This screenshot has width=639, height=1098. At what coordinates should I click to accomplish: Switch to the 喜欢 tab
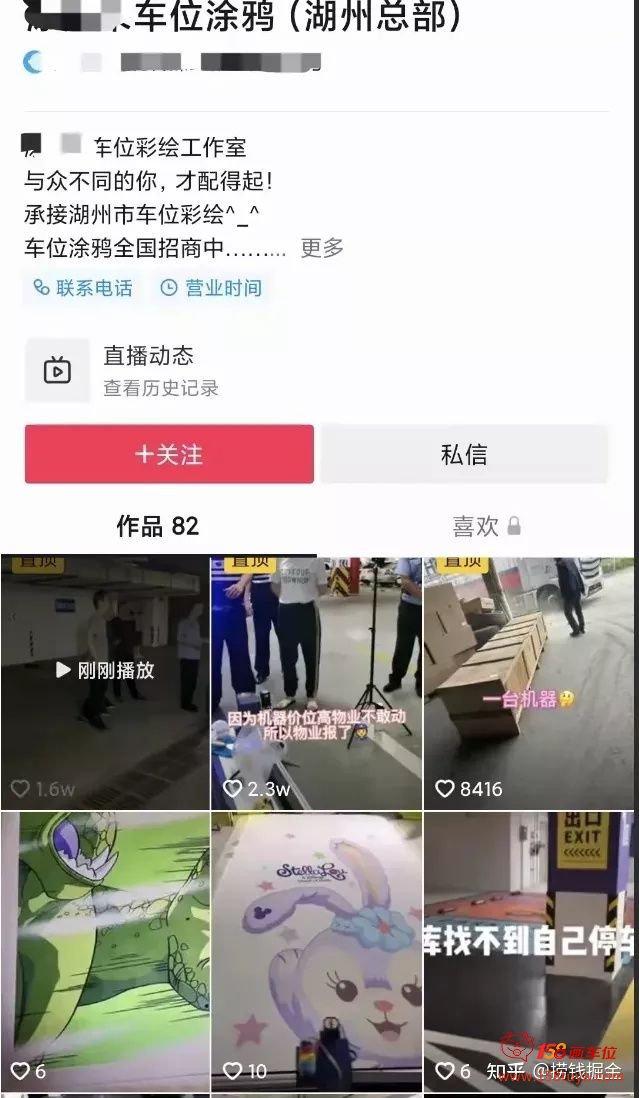(486, 526)
